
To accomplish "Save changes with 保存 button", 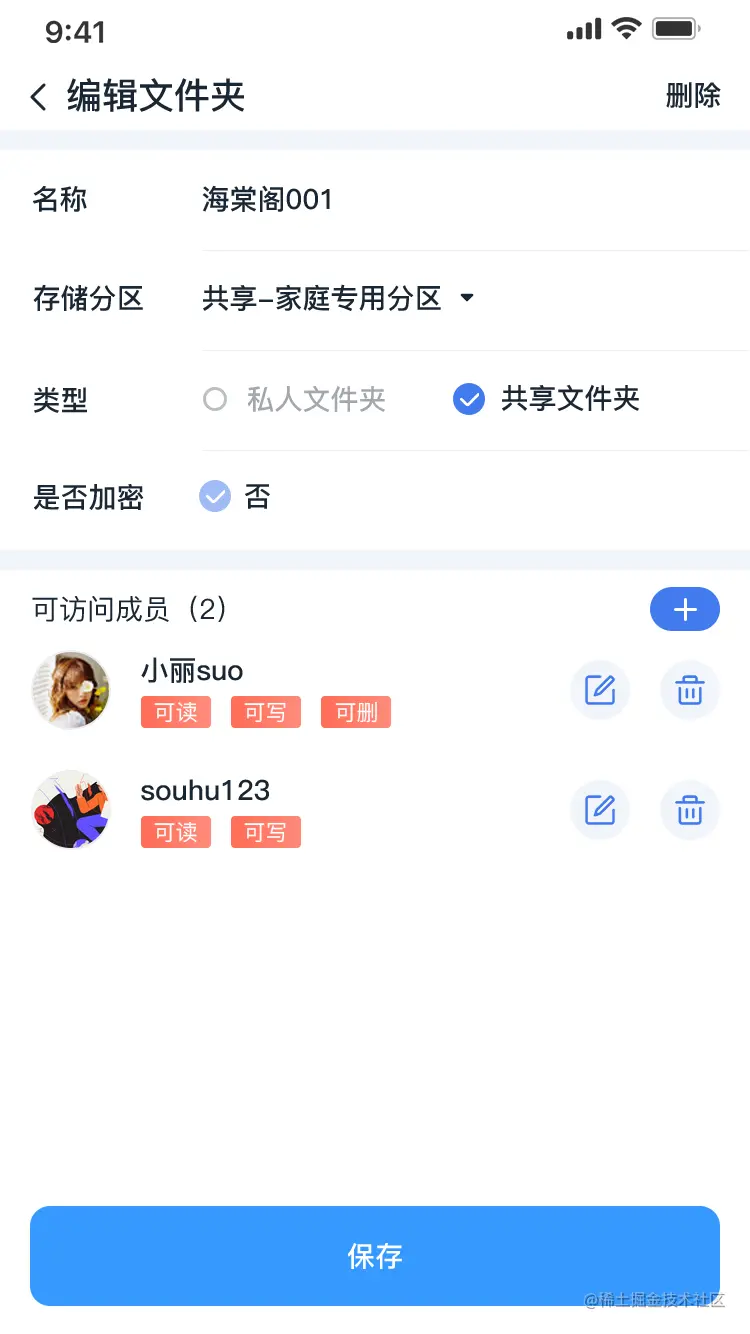I will pyautogui.click(x=375, y=1256).
